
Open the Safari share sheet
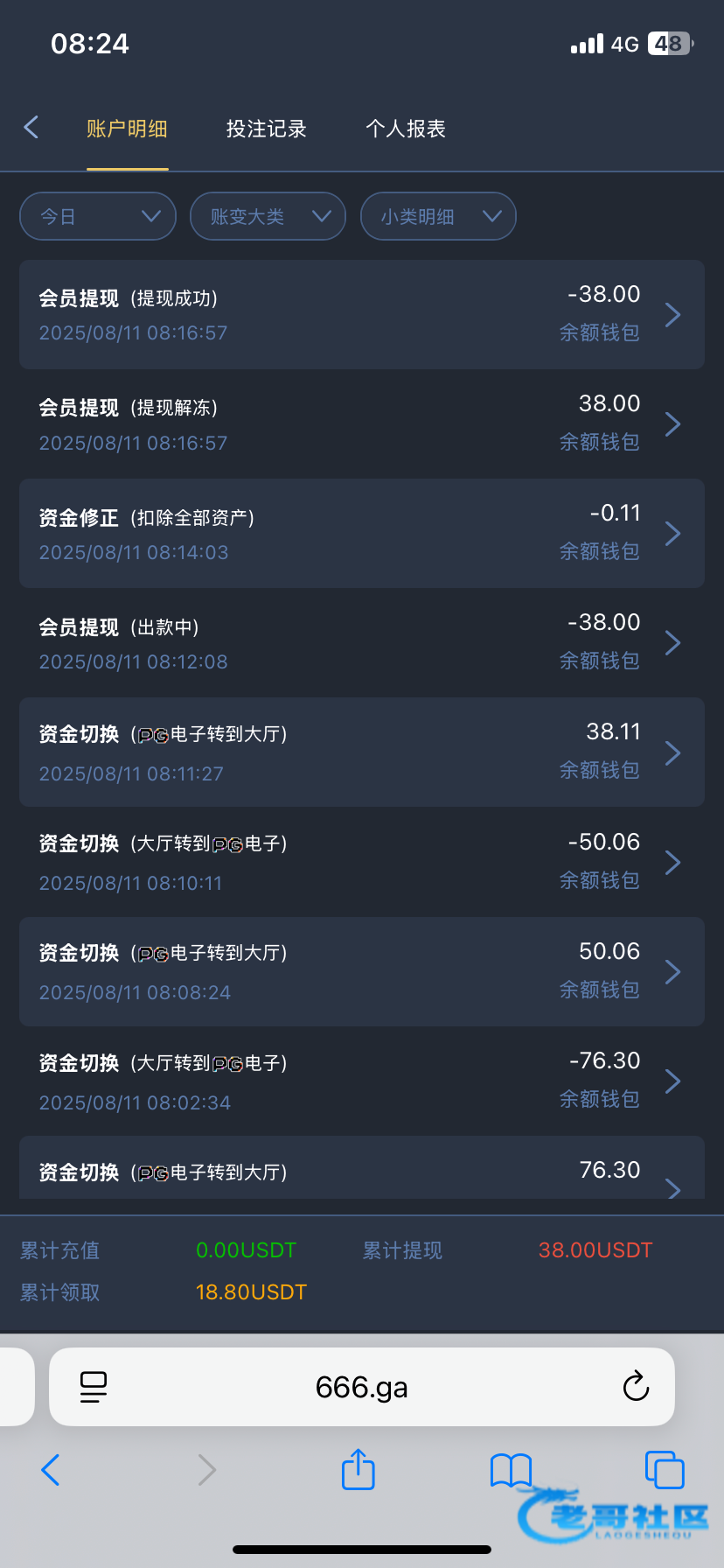coord(358,1469)
